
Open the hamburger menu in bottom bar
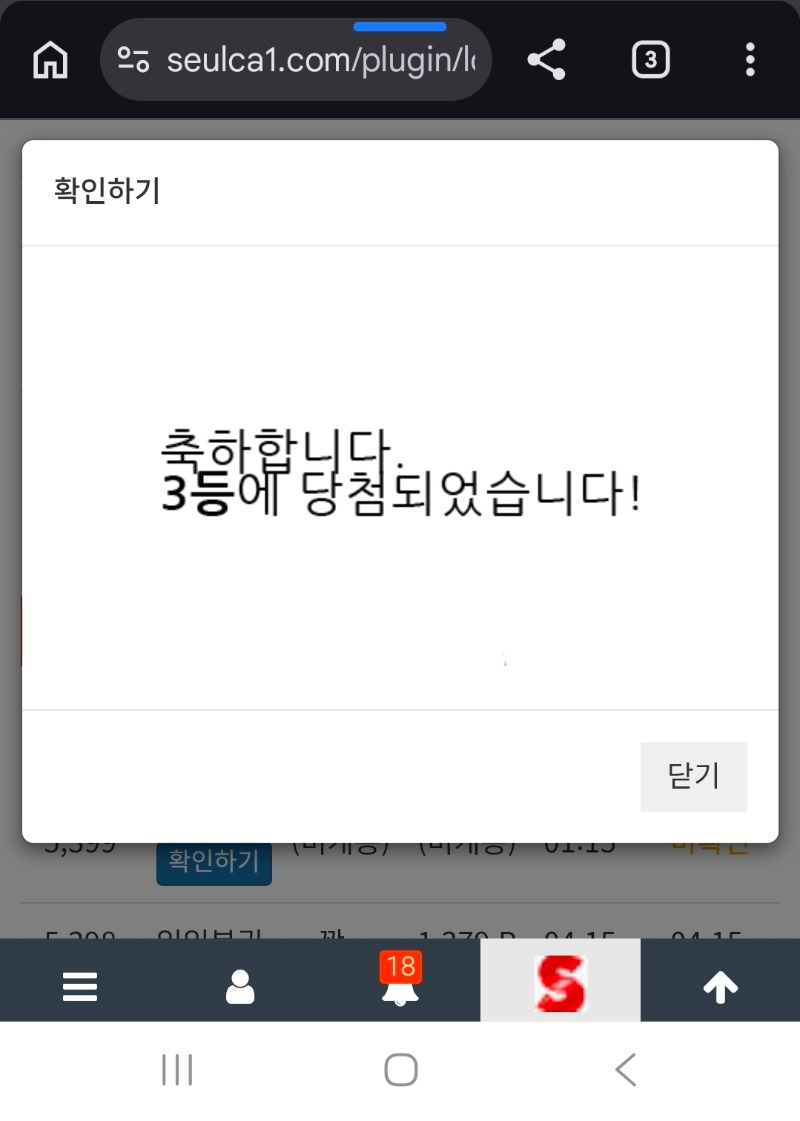(80, 988)
